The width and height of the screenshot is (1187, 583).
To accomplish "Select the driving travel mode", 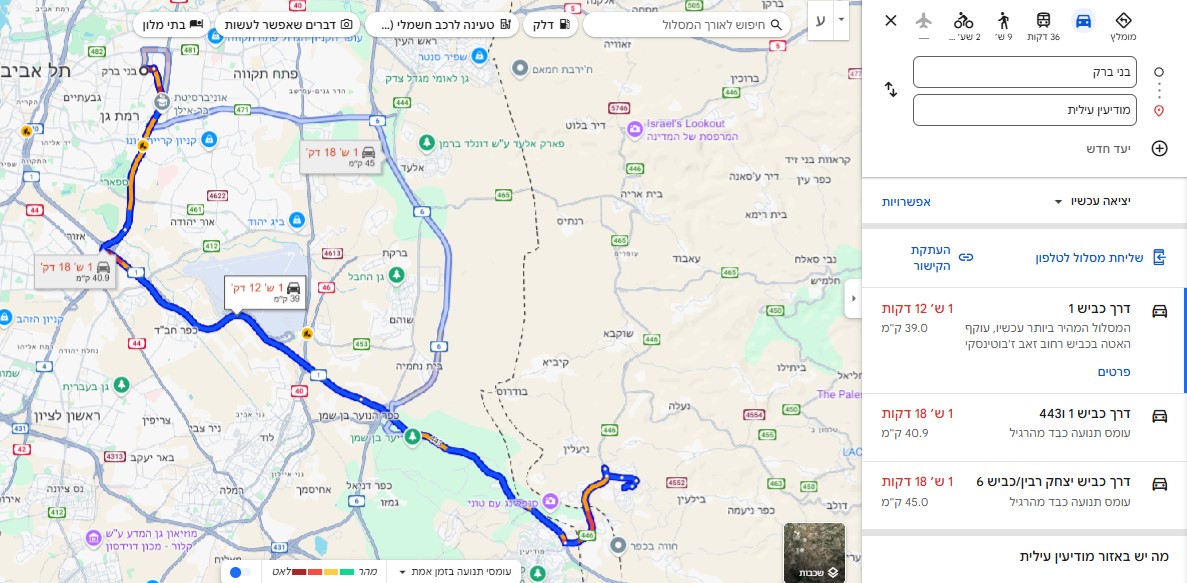I will [1083, 21].
